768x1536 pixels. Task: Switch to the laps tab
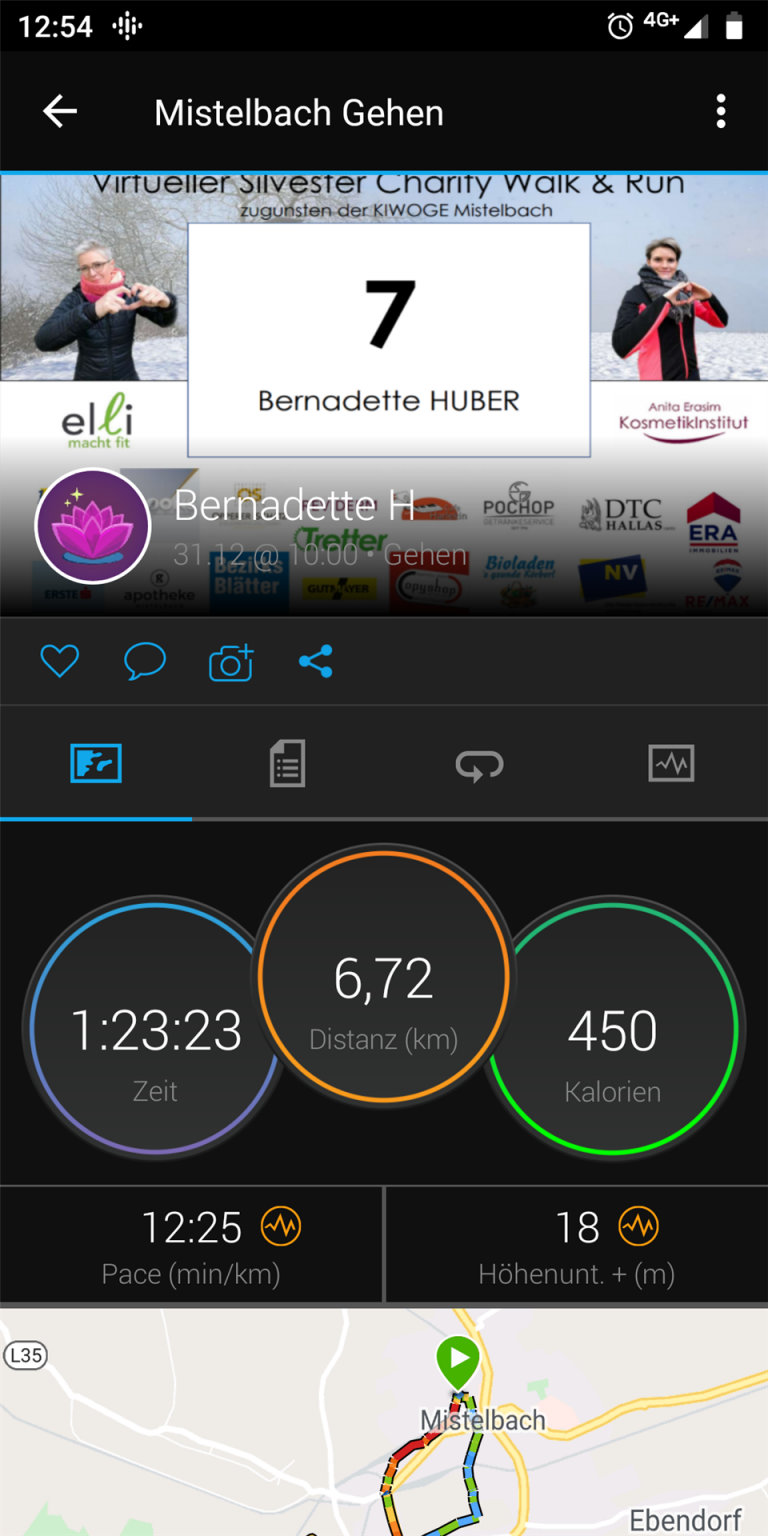pyautogui.click(x=479, y=765)
